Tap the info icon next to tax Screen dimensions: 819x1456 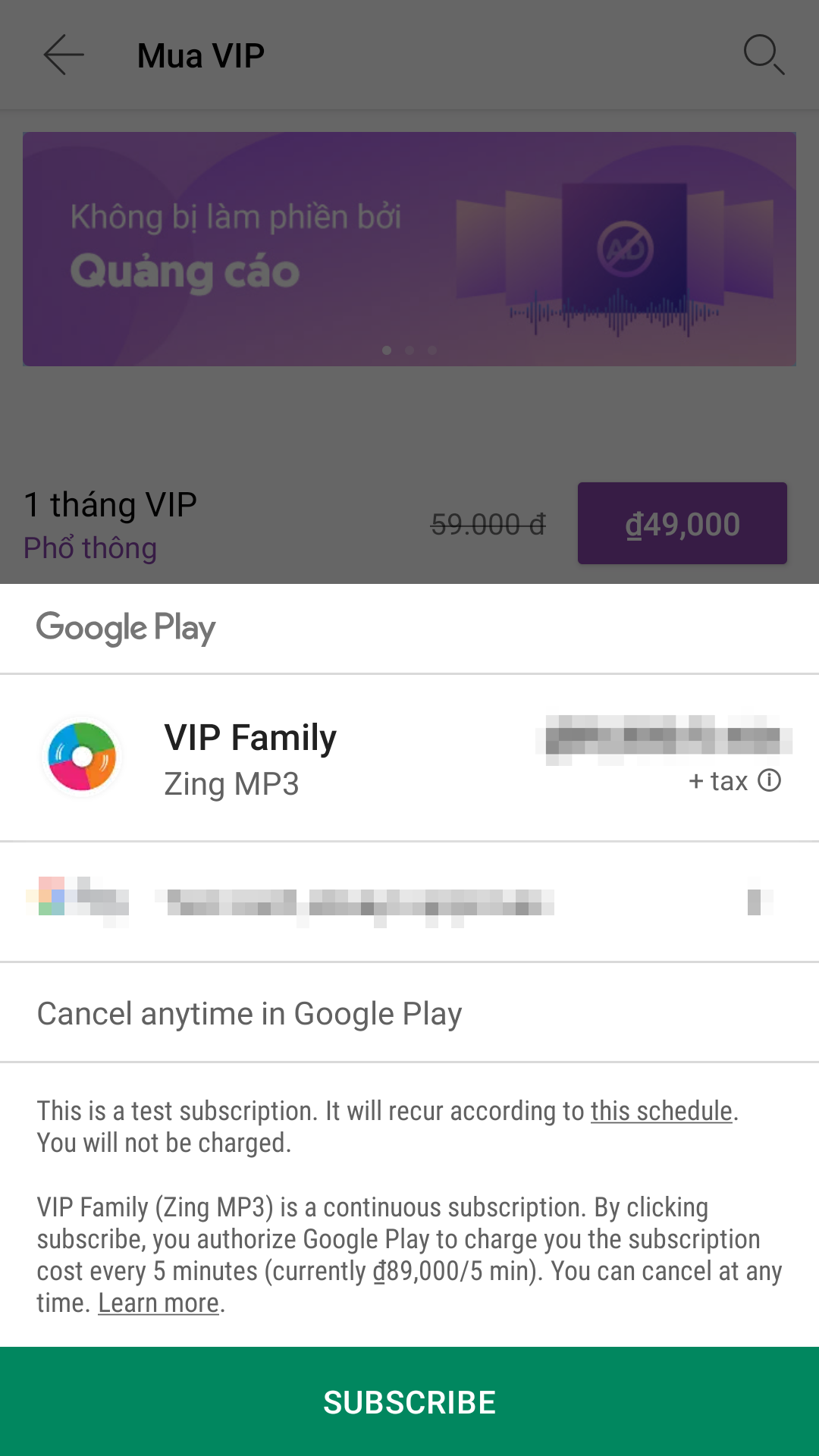coord(767,781)
